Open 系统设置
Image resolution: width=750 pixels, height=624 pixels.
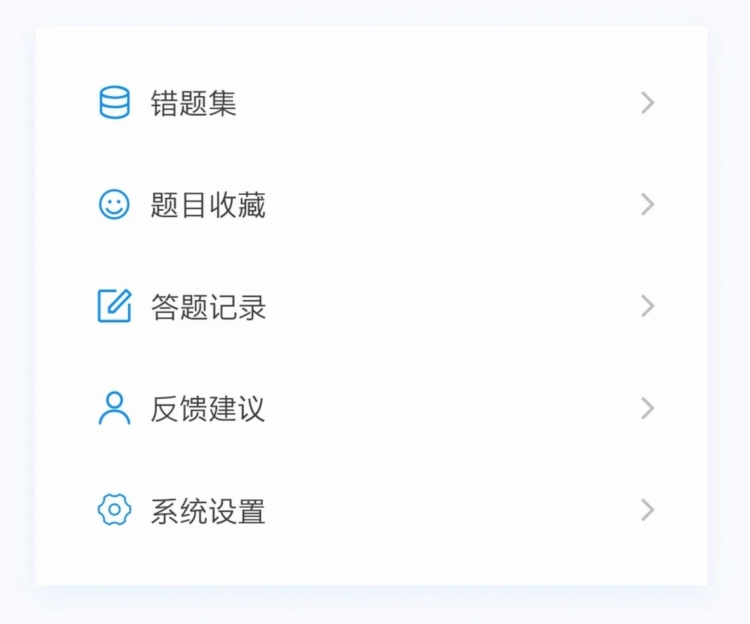pos(208,511)
